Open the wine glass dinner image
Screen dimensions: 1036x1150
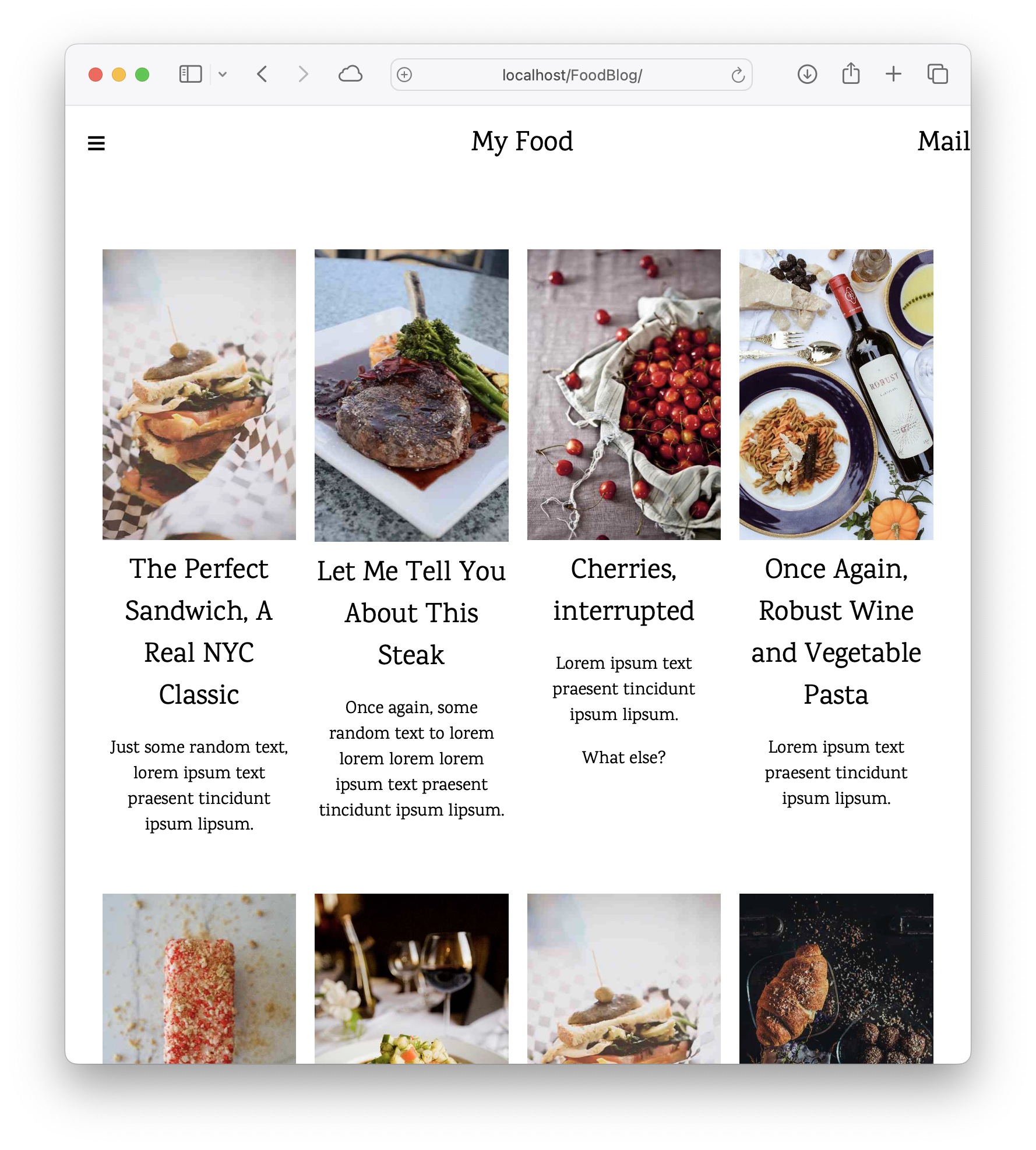pyautogui.click(x=411, y=978)
